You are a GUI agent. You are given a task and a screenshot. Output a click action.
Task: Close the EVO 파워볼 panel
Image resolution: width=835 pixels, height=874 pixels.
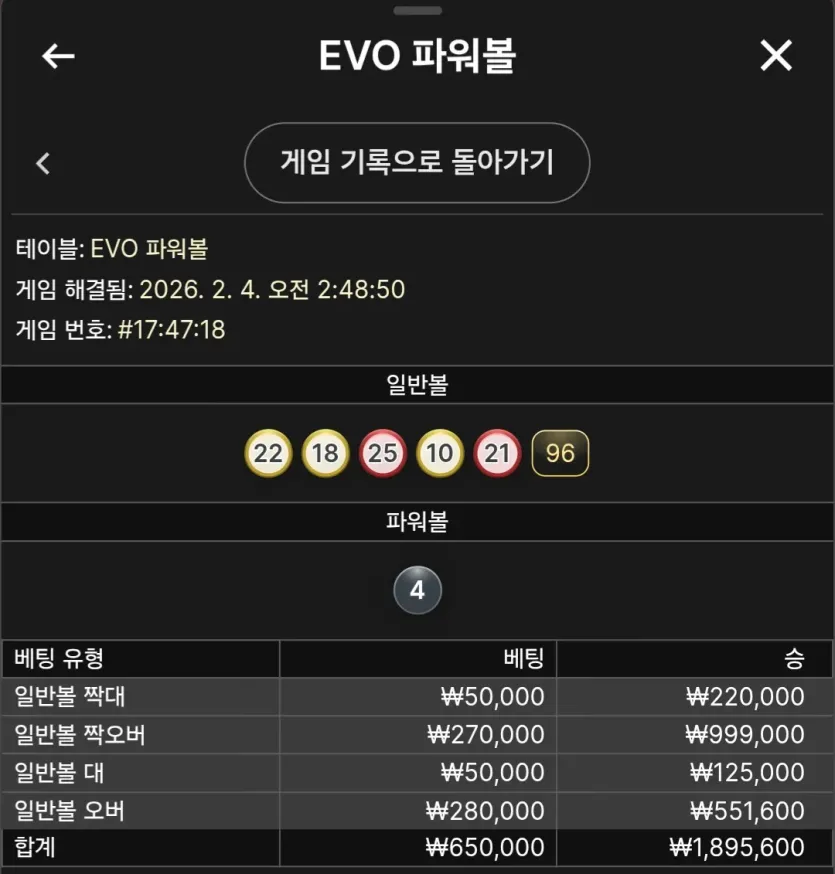(776, 57)
